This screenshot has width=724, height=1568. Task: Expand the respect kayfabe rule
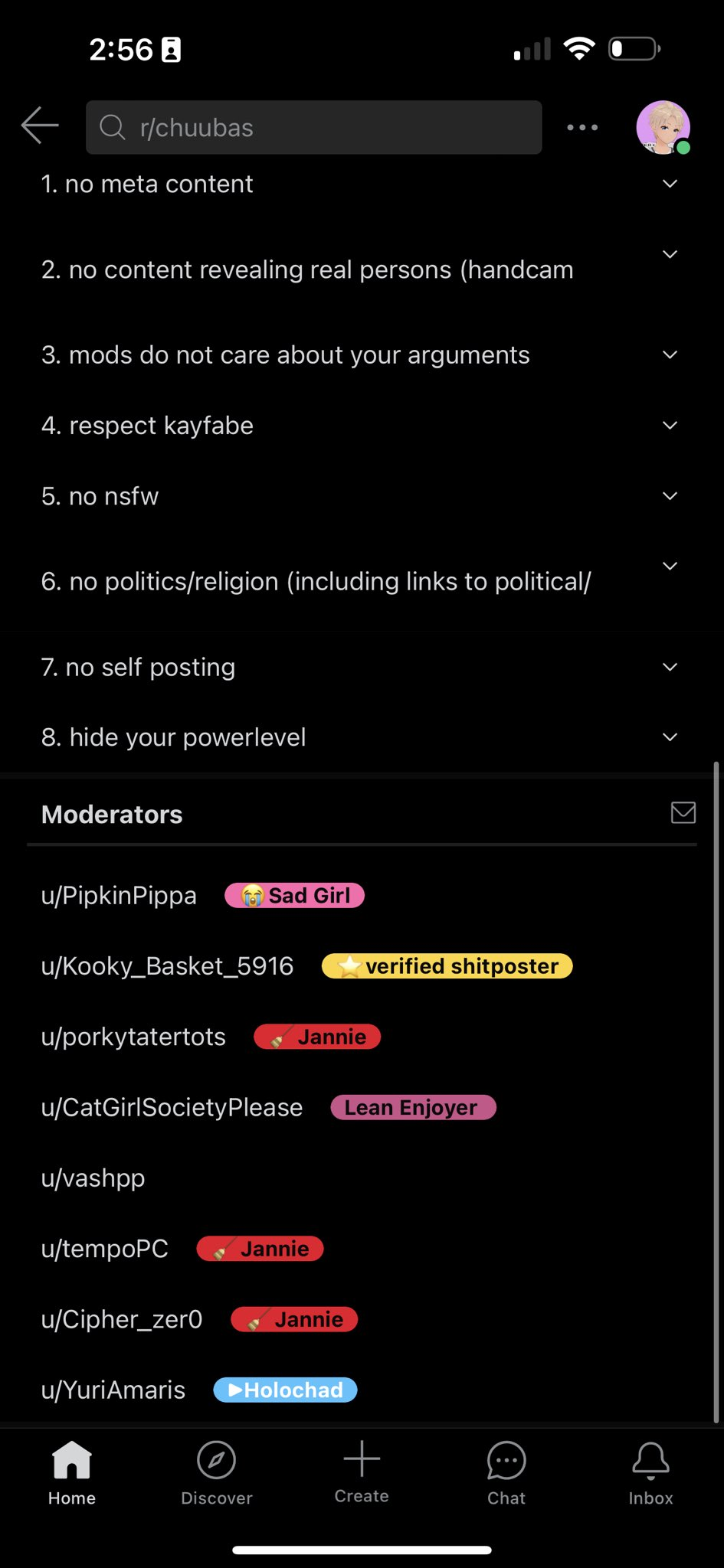(x=362, y=426)
